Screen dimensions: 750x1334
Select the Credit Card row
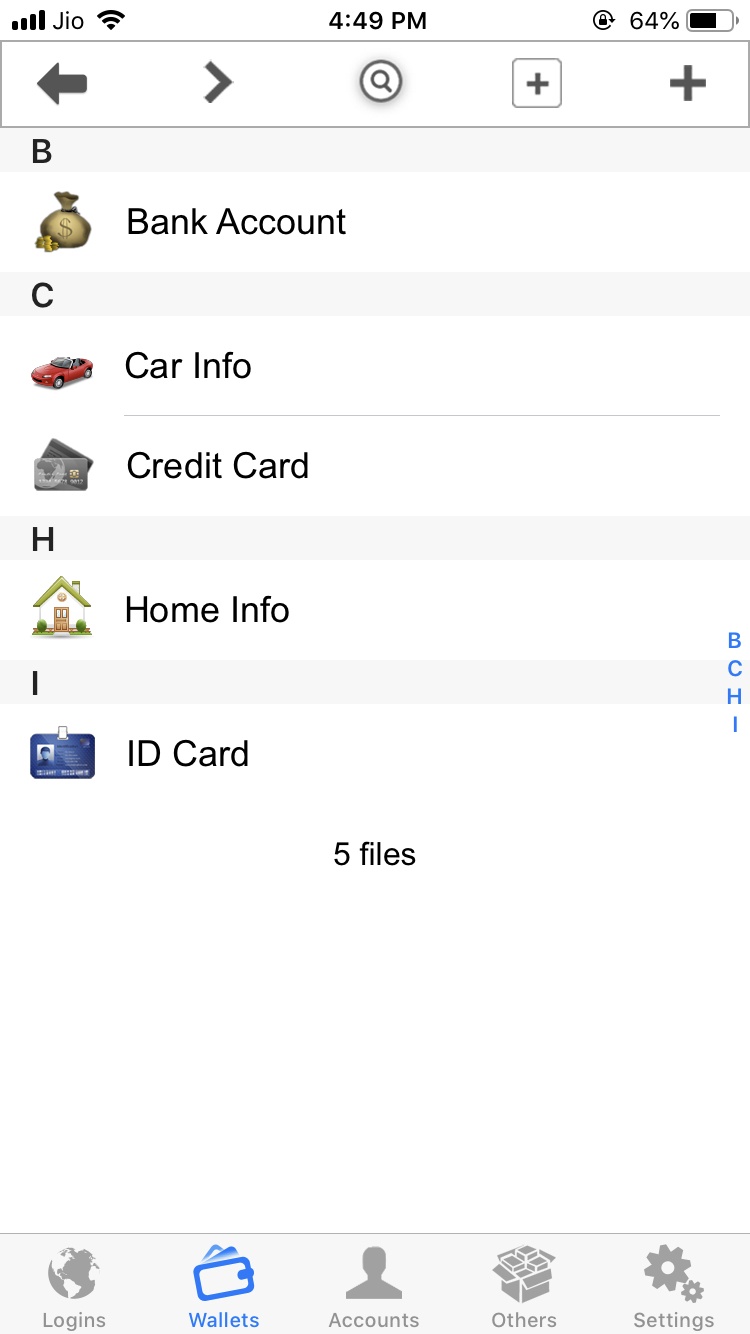click(x=217, y=466)
